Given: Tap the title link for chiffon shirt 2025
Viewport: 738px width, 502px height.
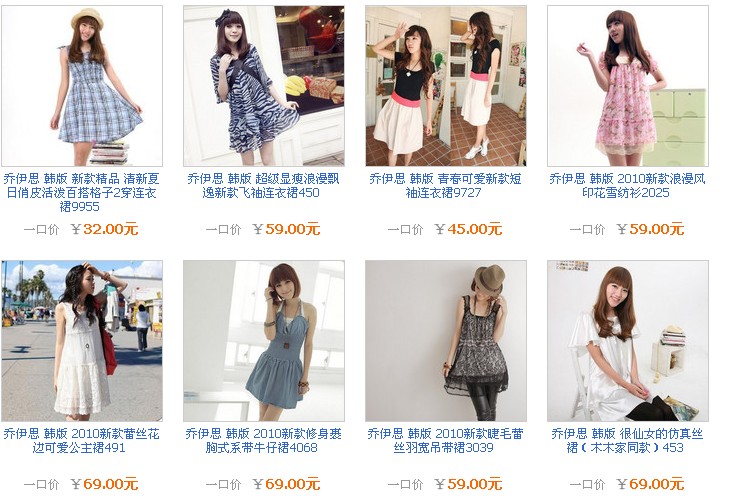Looking at the screenshot, I should click(x=628, y=186).
